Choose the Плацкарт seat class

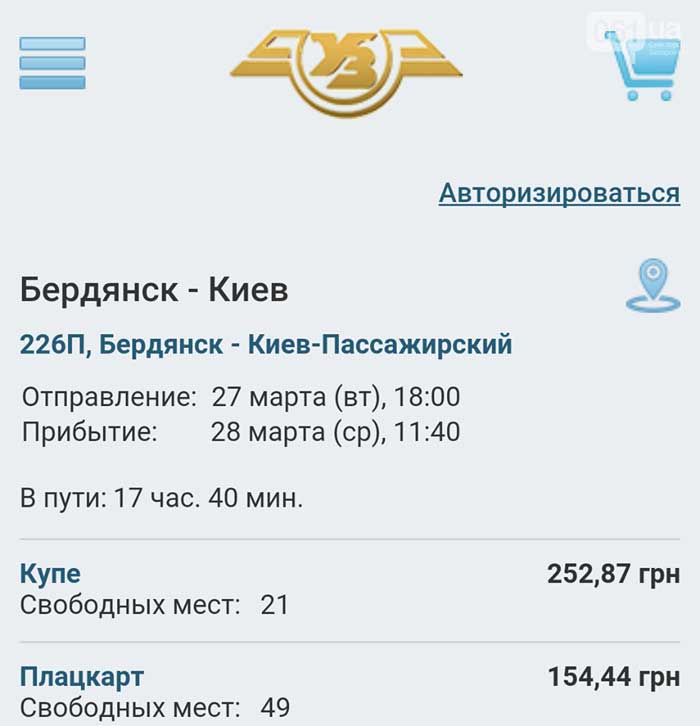[82, 677]
